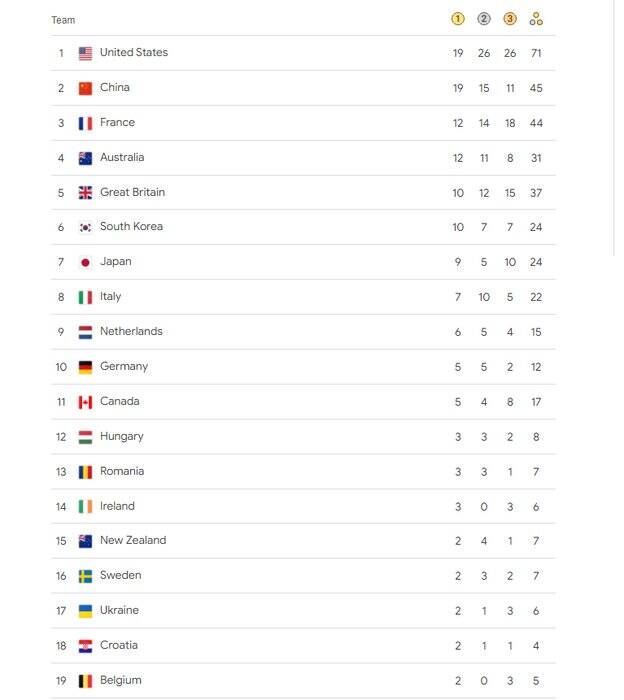Image resolution: width=624 pixels, height=700 pixels.
Task: Open the United States medal row
Action: [x=133, y=53]
